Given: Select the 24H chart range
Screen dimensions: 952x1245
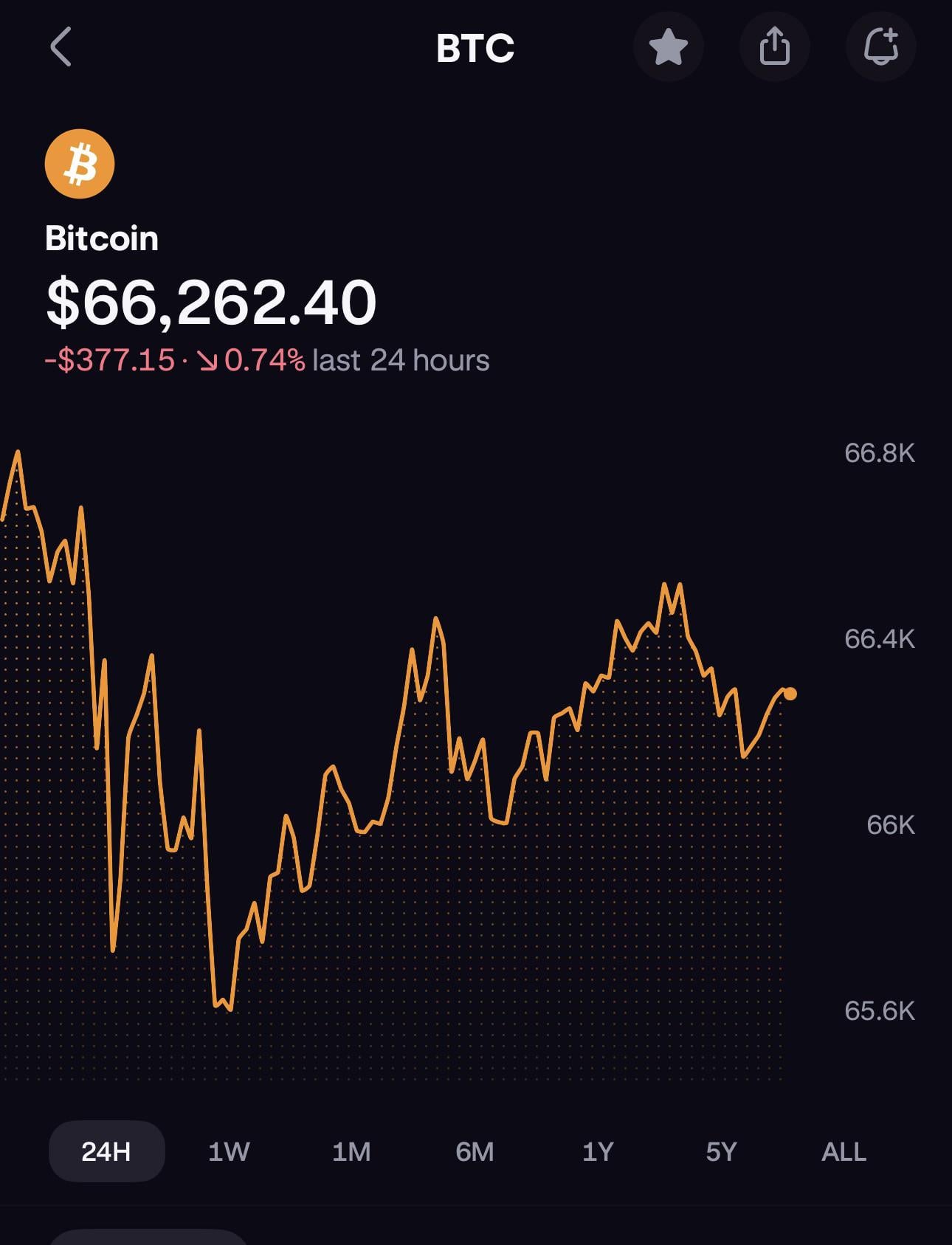Looking at the screenshot, I should click(106, 1151).
